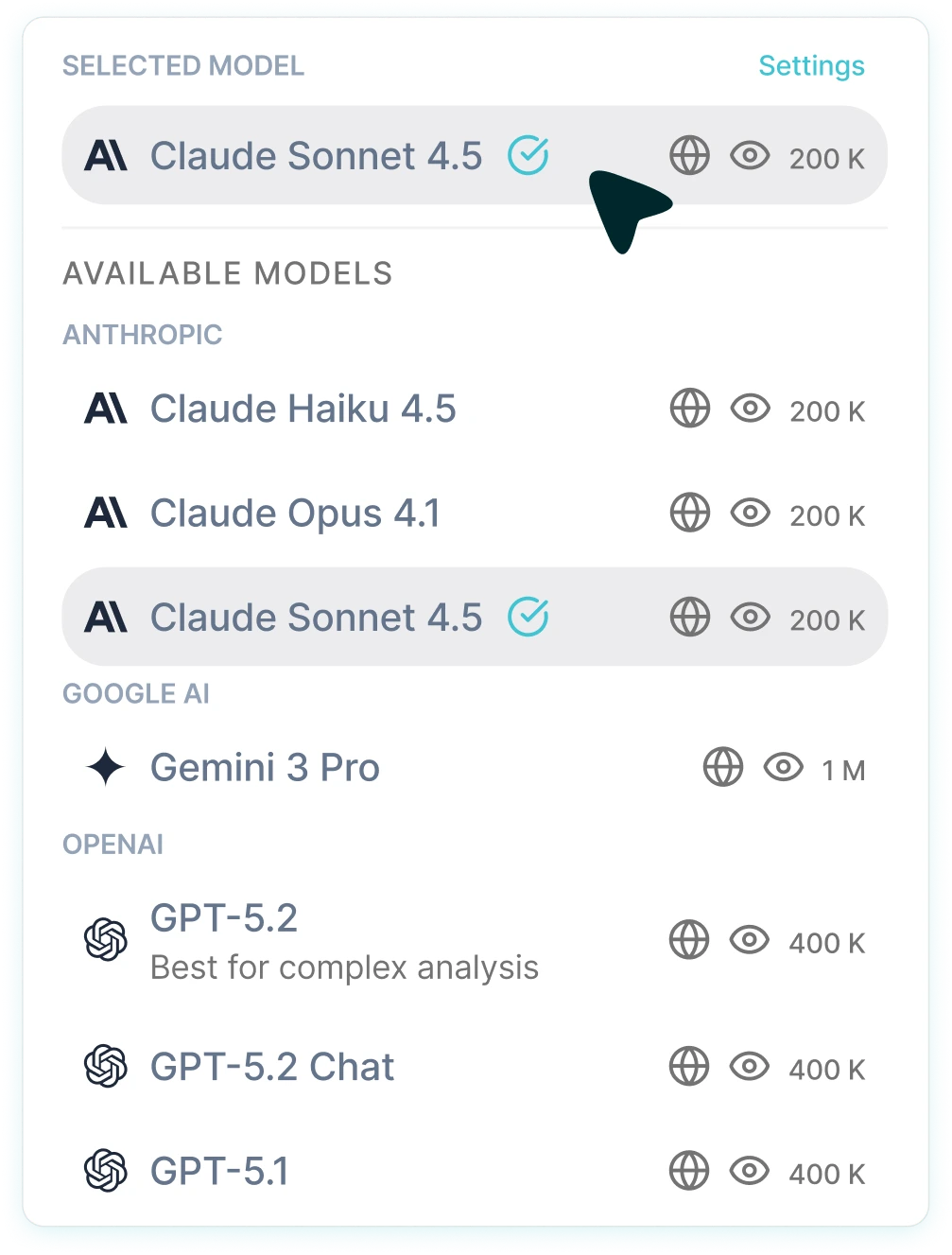The image size is (952, 1255).
Task: Choose Claude Opus 4.1 from the list
Action: [x=475, y=514]
